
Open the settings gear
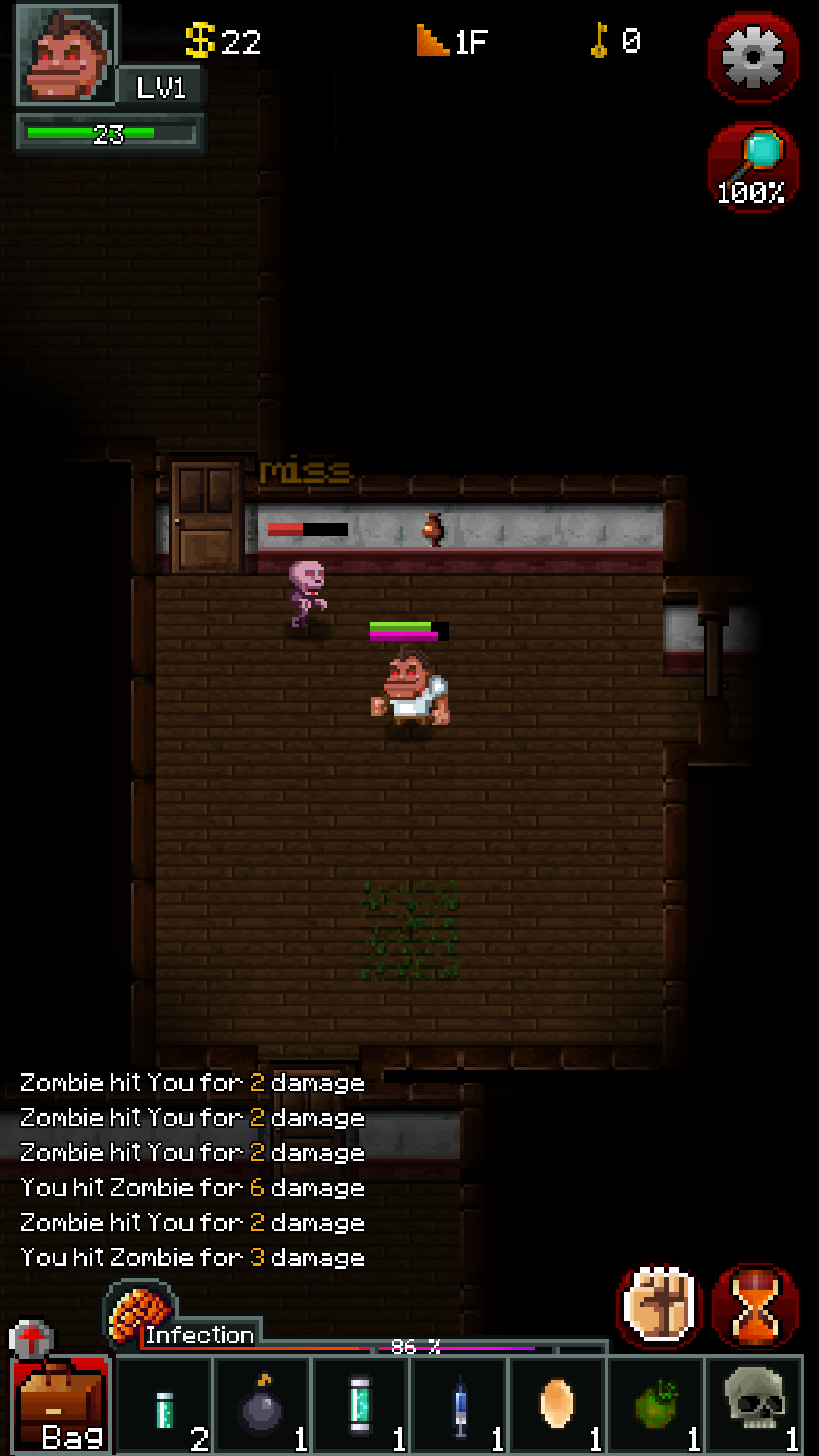pyautogui.click(x=752, y=57)
